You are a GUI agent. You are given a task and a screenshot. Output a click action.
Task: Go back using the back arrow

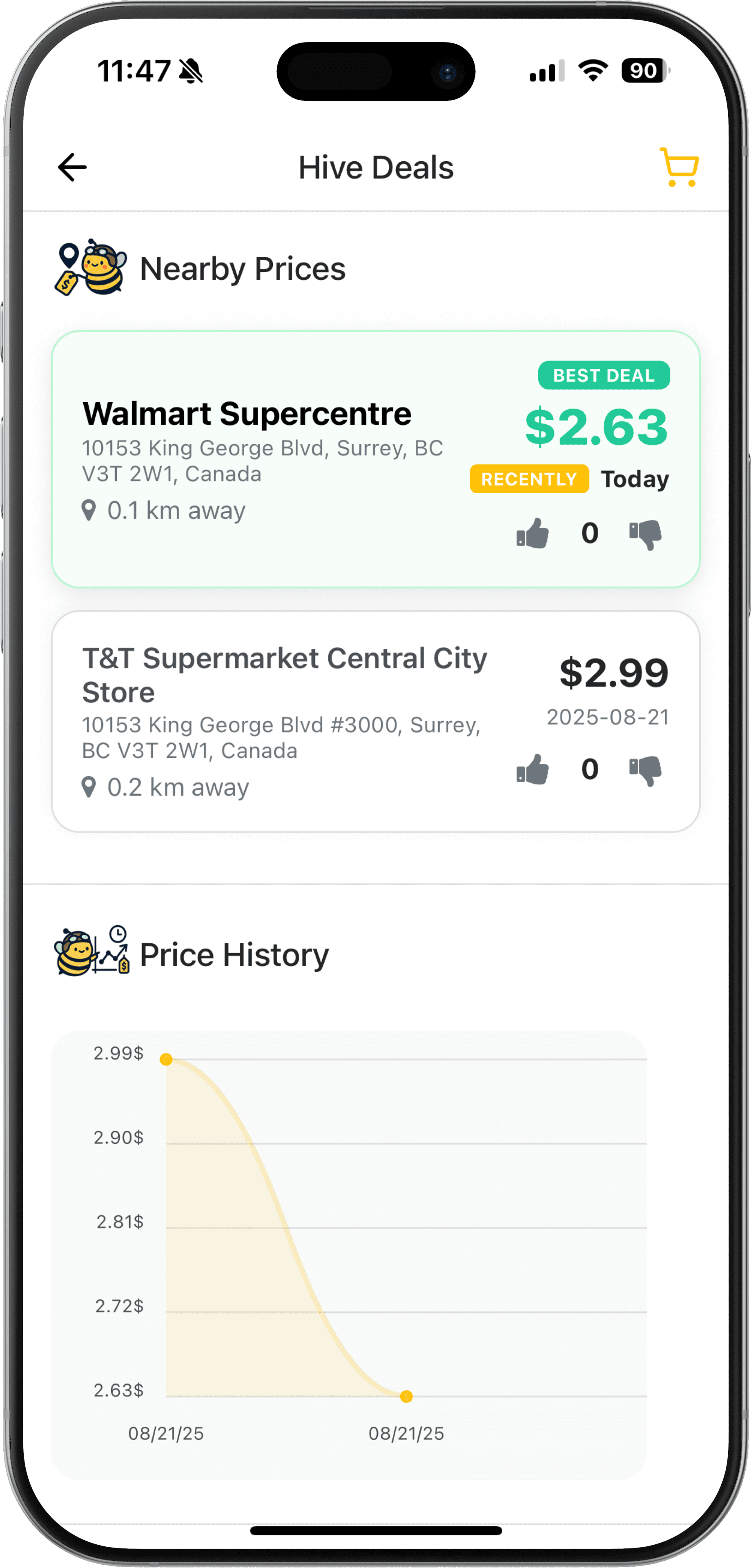(71, 167)
